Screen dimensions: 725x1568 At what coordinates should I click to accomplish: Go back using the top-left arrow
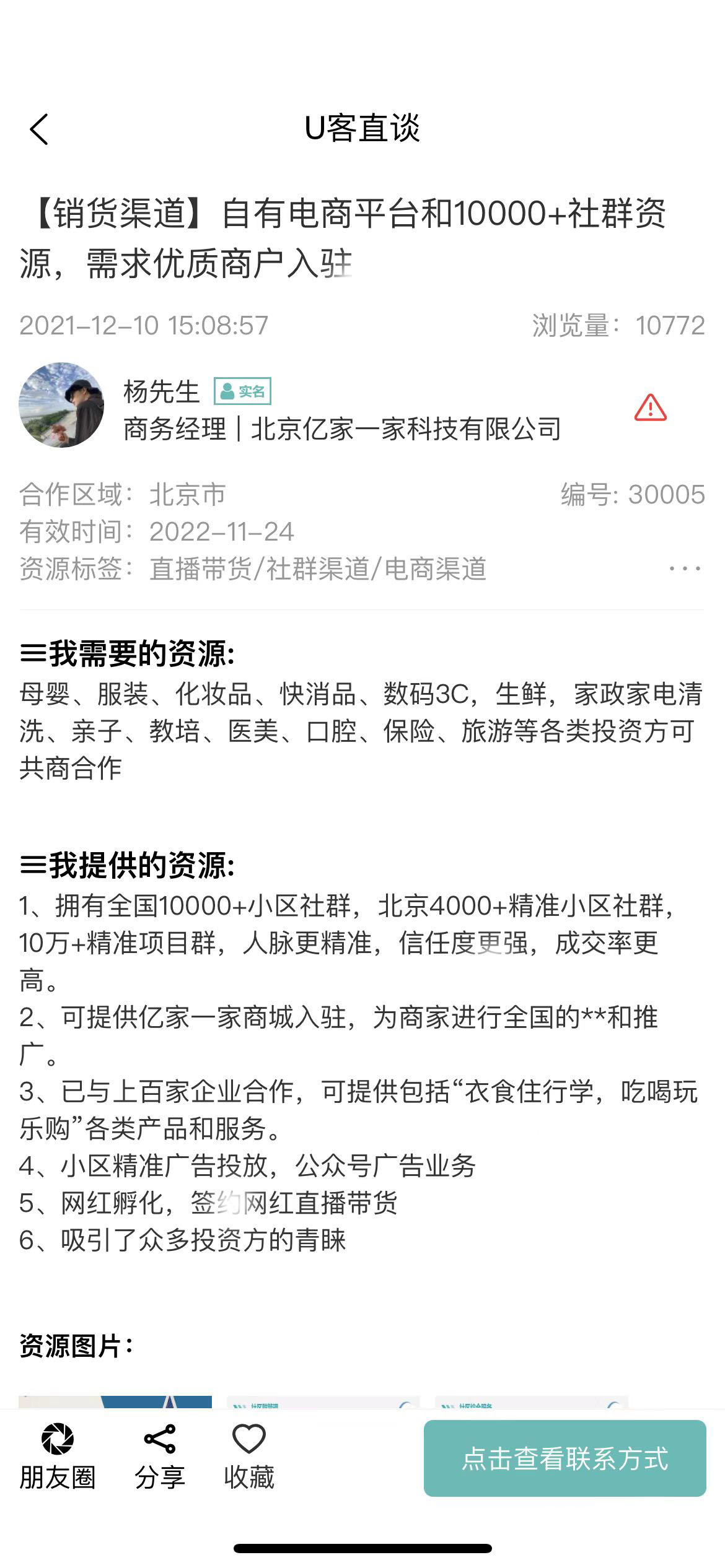click(39, 129)
